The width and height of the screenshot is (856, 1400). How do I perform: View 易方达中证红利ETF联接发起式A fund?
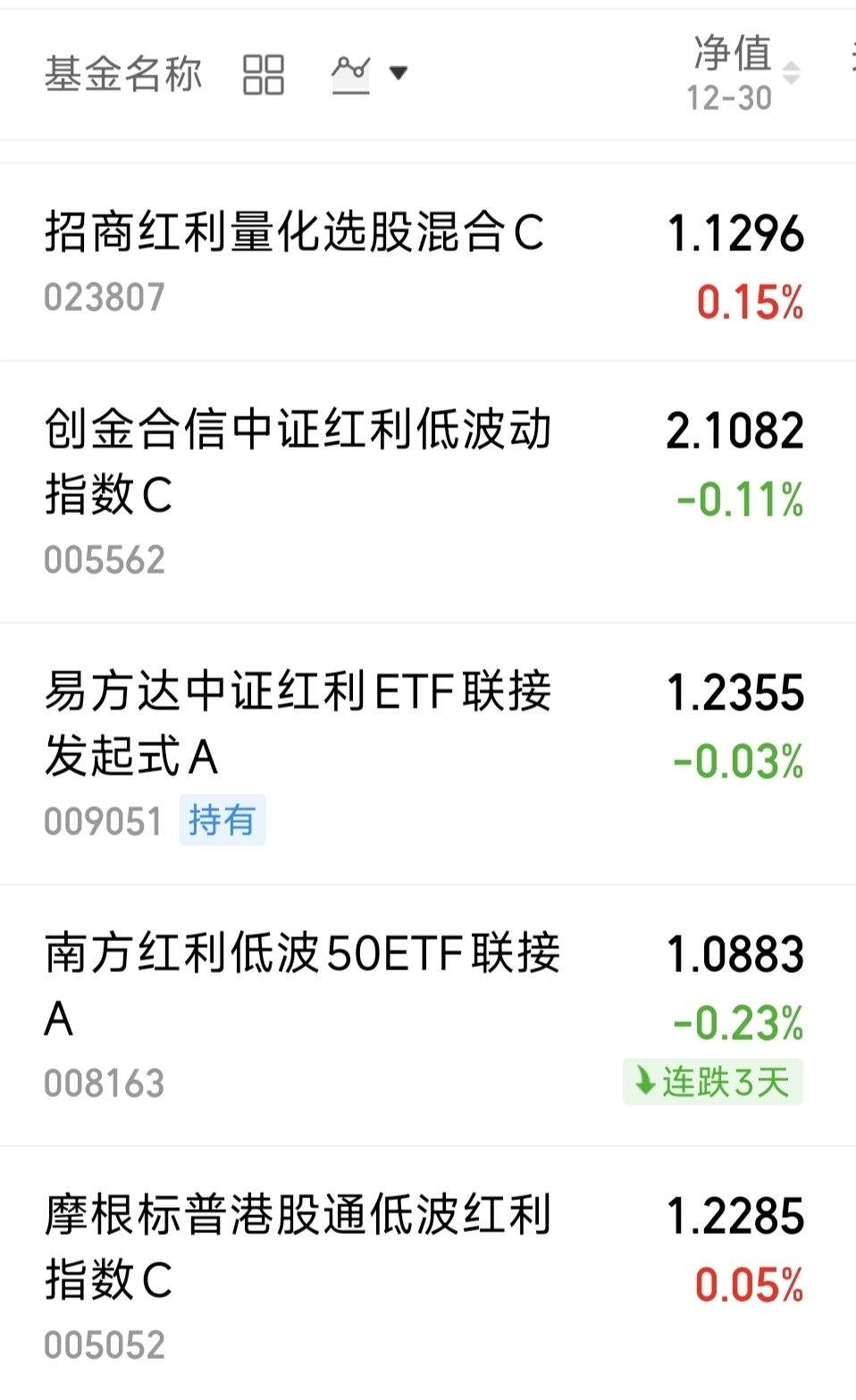click(x=298, y=724)
